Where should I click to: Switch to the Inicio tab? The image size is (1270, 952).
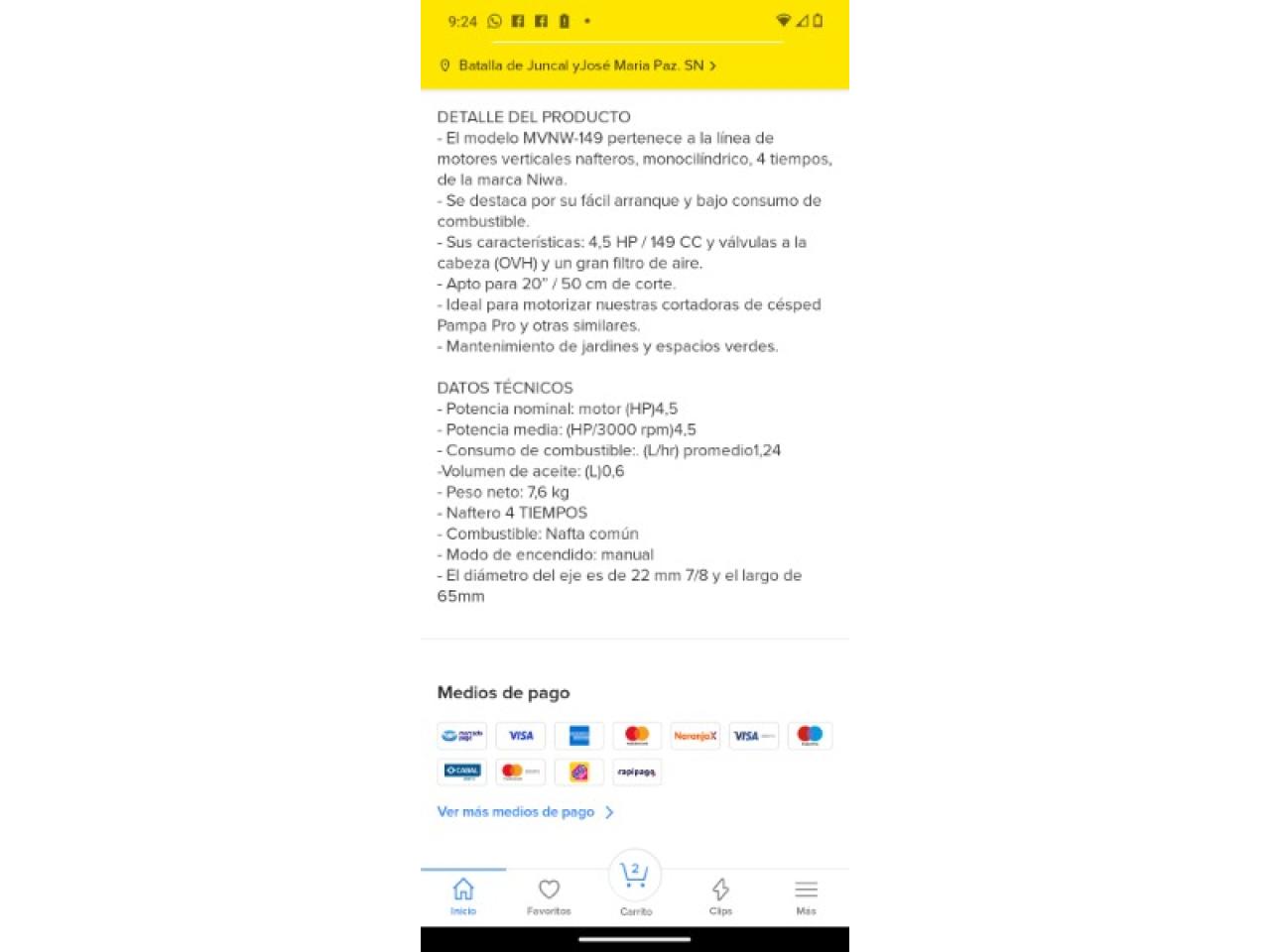(463, 895)
